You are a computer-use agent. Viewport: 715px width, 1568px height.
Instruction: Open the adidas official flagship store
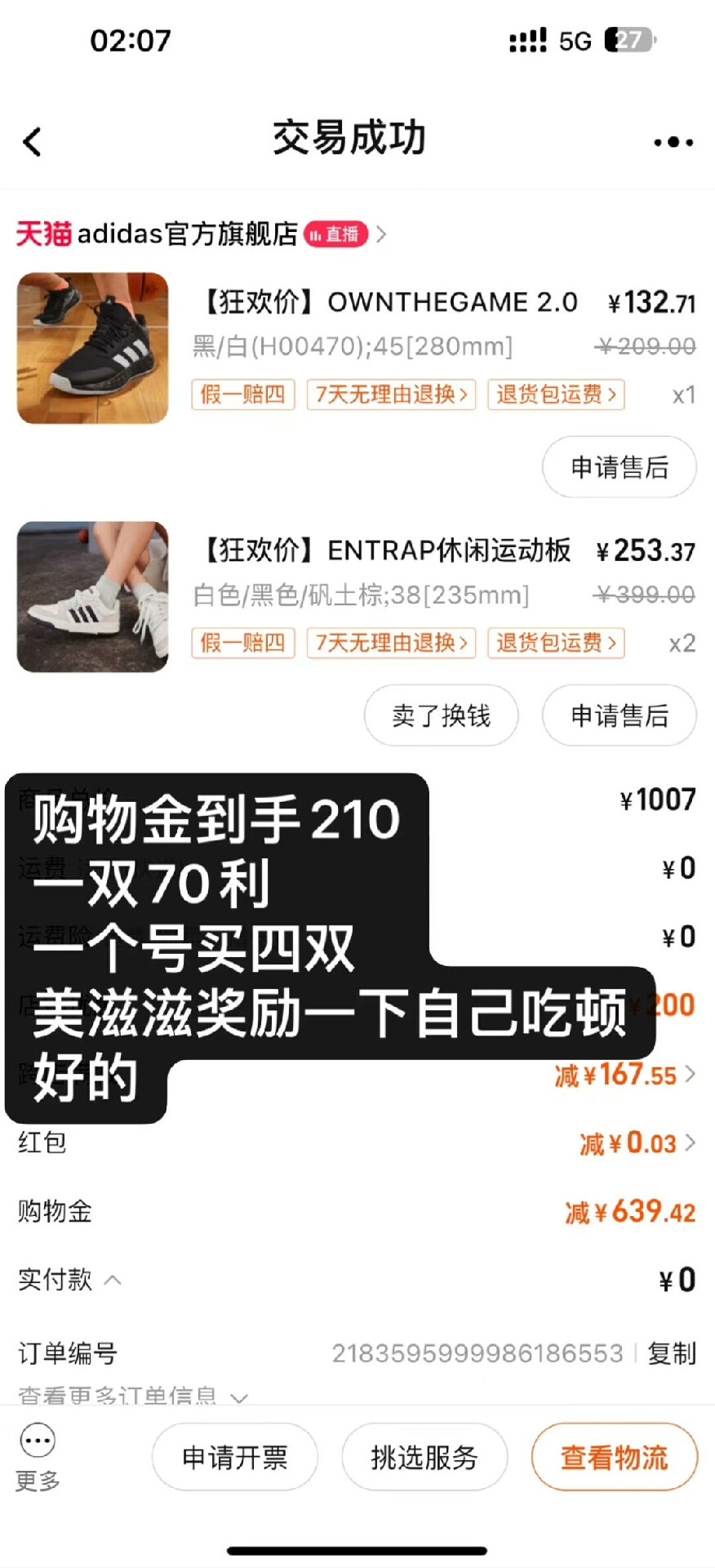click(x=188, y=234)
